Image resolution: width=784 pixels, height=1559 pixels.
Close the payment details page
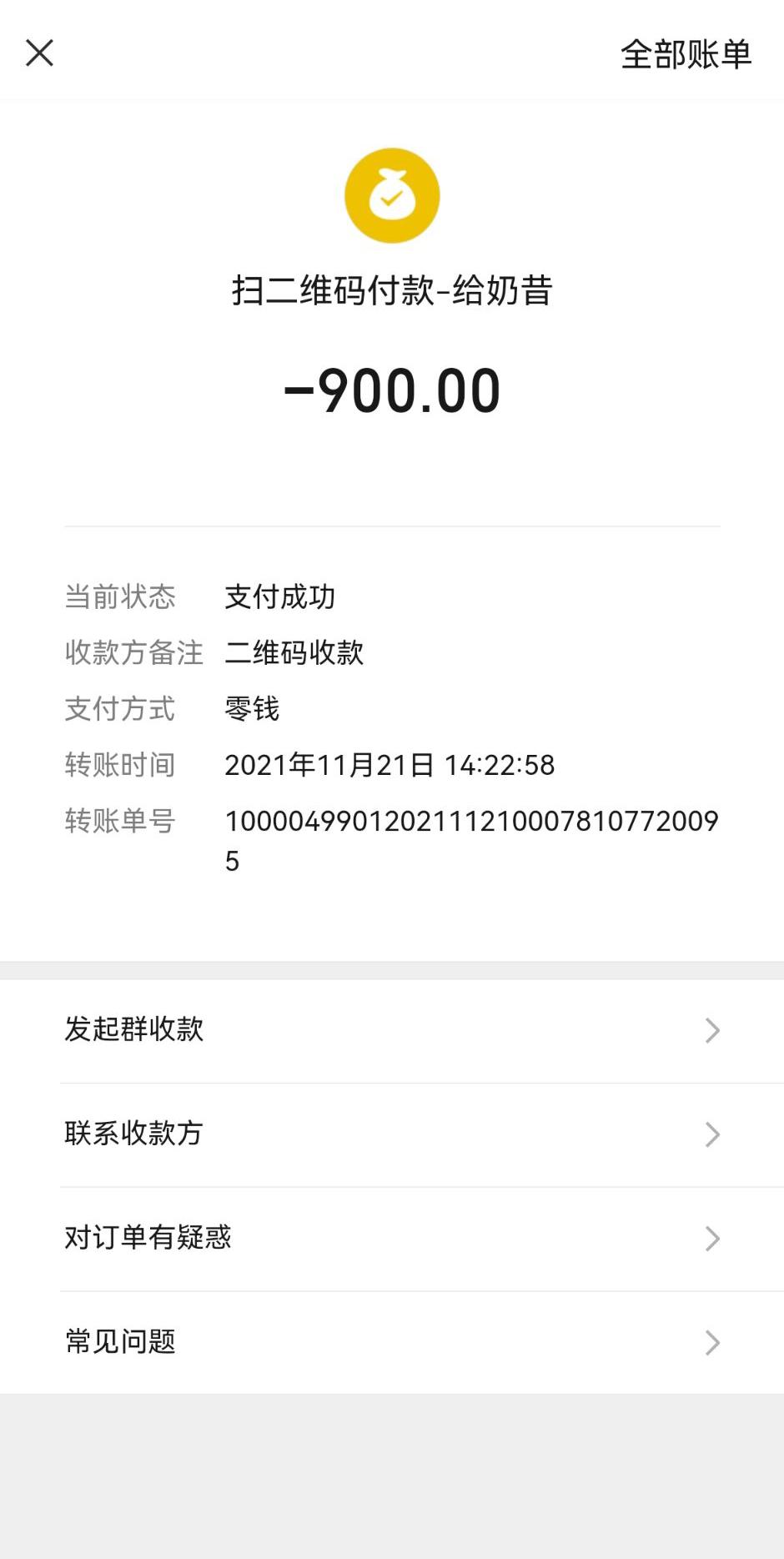click(x=39, y=53)
